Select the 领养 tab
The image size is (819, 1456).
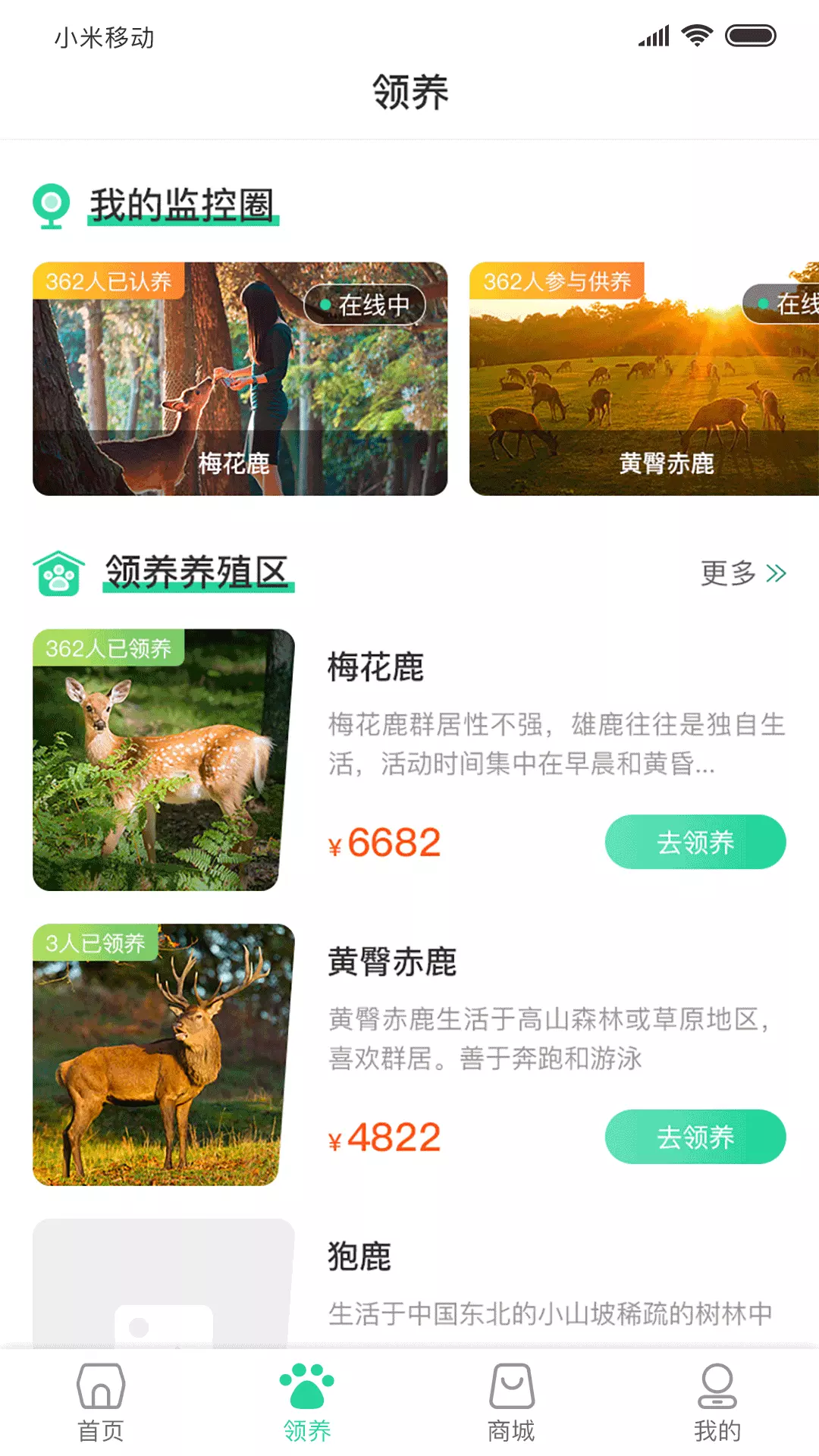(x=307, y=1403)
